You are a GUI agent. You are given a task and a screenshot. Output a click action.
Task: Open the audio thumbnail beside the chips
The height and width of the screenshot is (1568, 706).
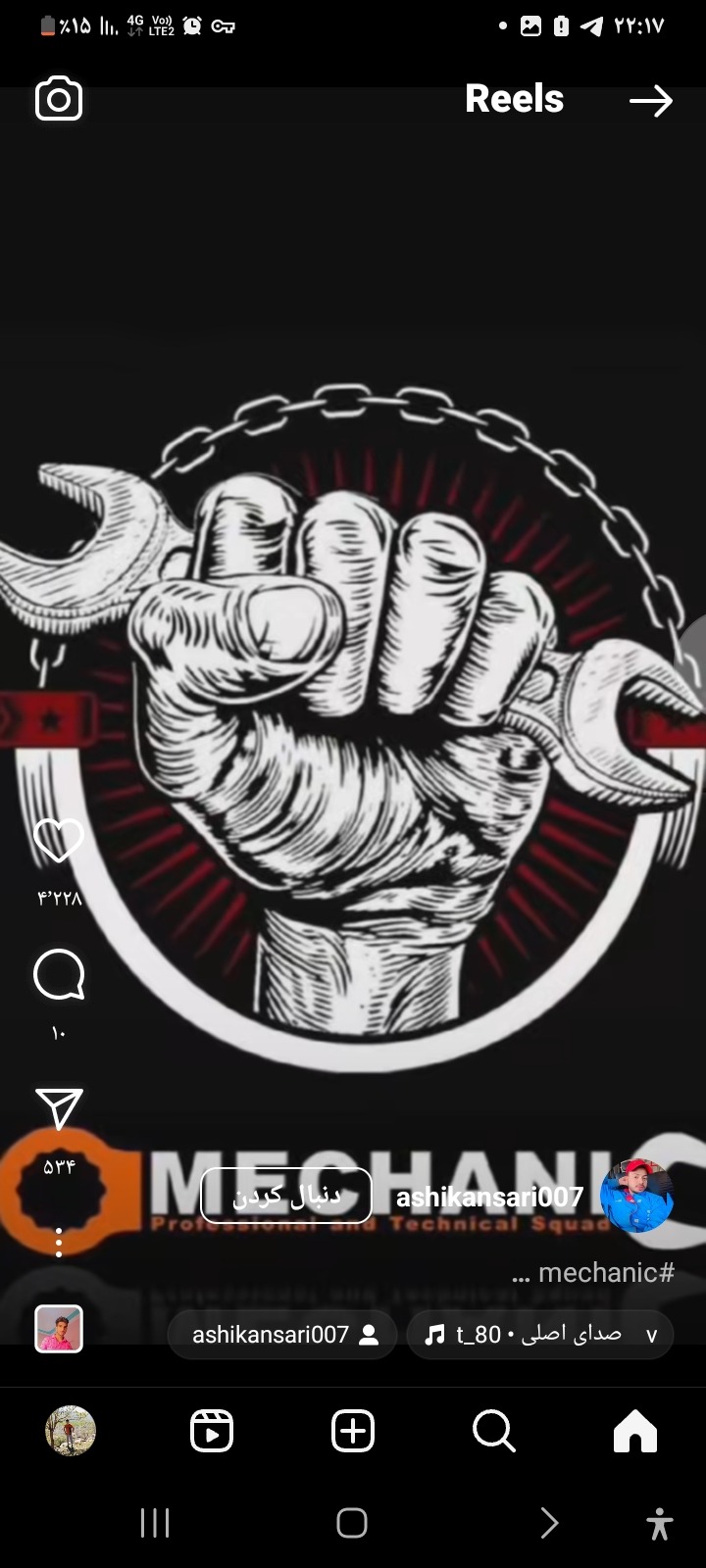pyautogui.click(x=59, y=1330)
